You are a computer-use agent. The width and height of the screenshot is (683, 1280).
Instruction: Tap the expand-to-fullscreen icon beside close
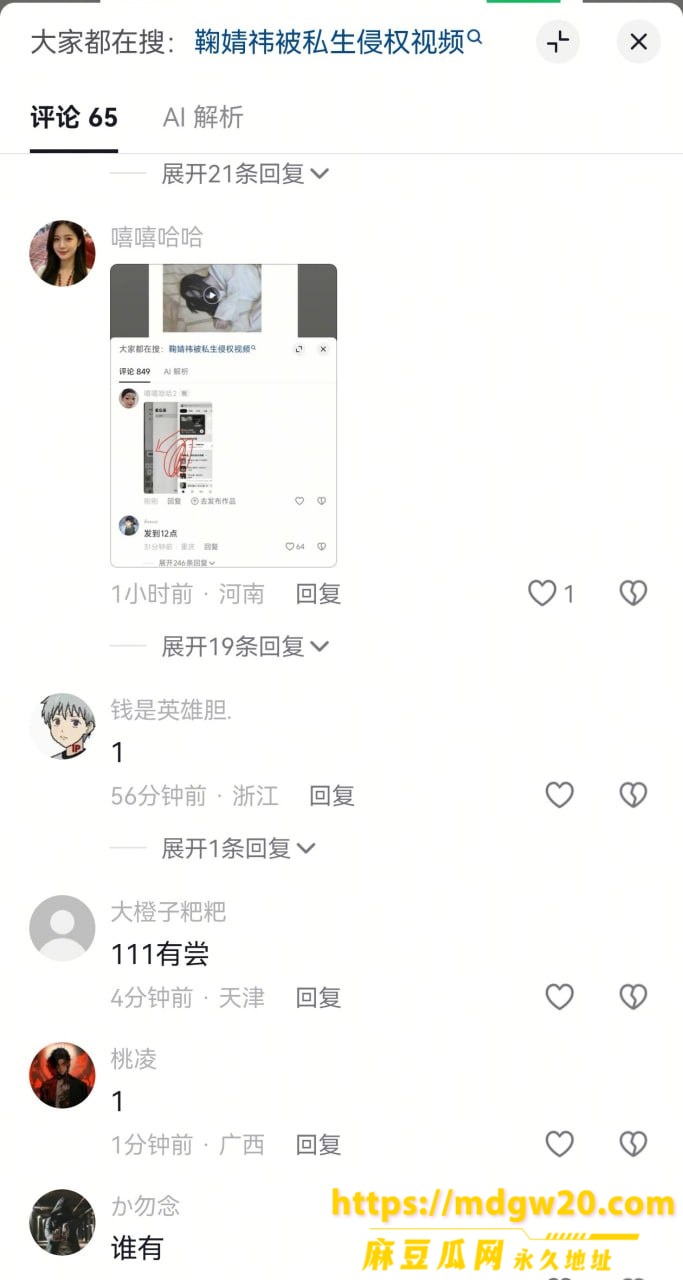558,42
